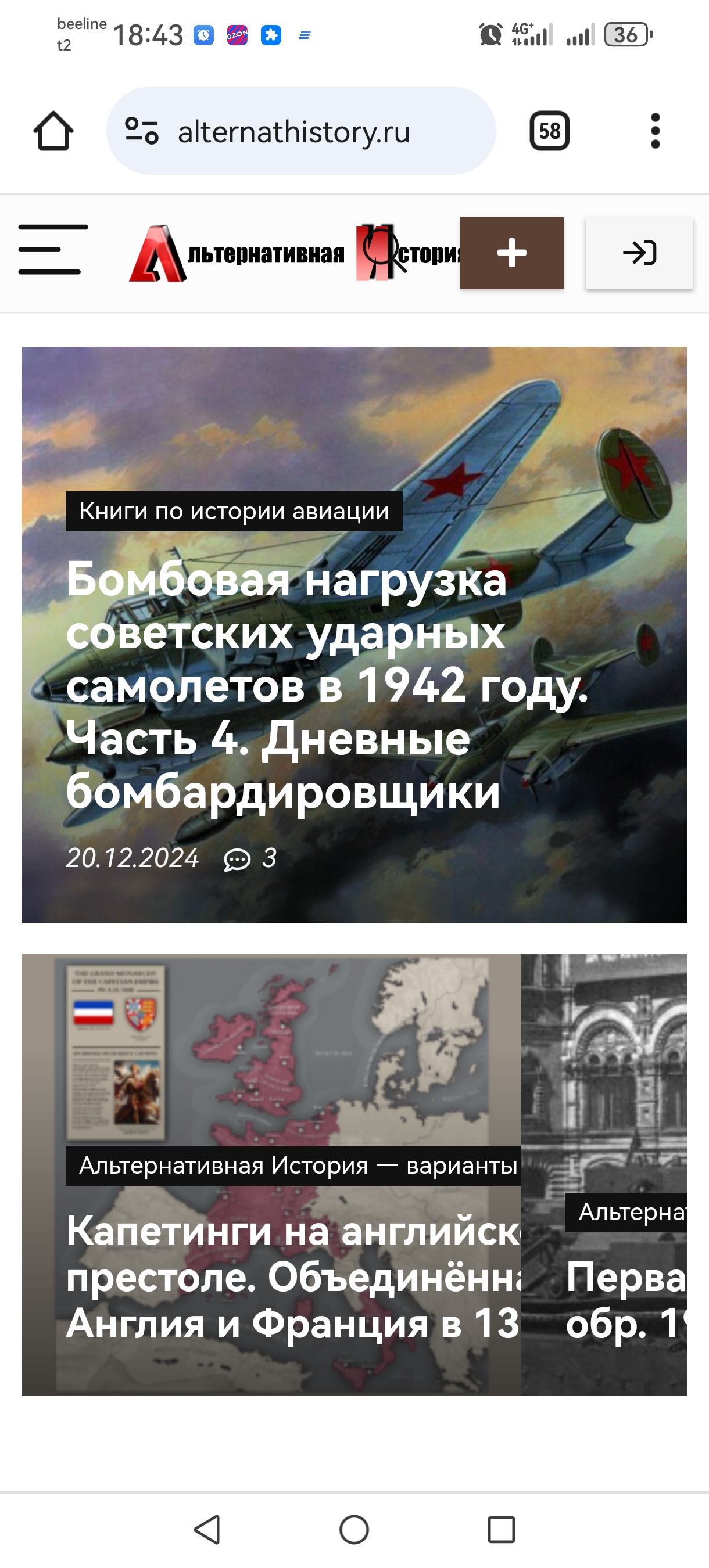Open the login arrow button

(x=639, y=253)
